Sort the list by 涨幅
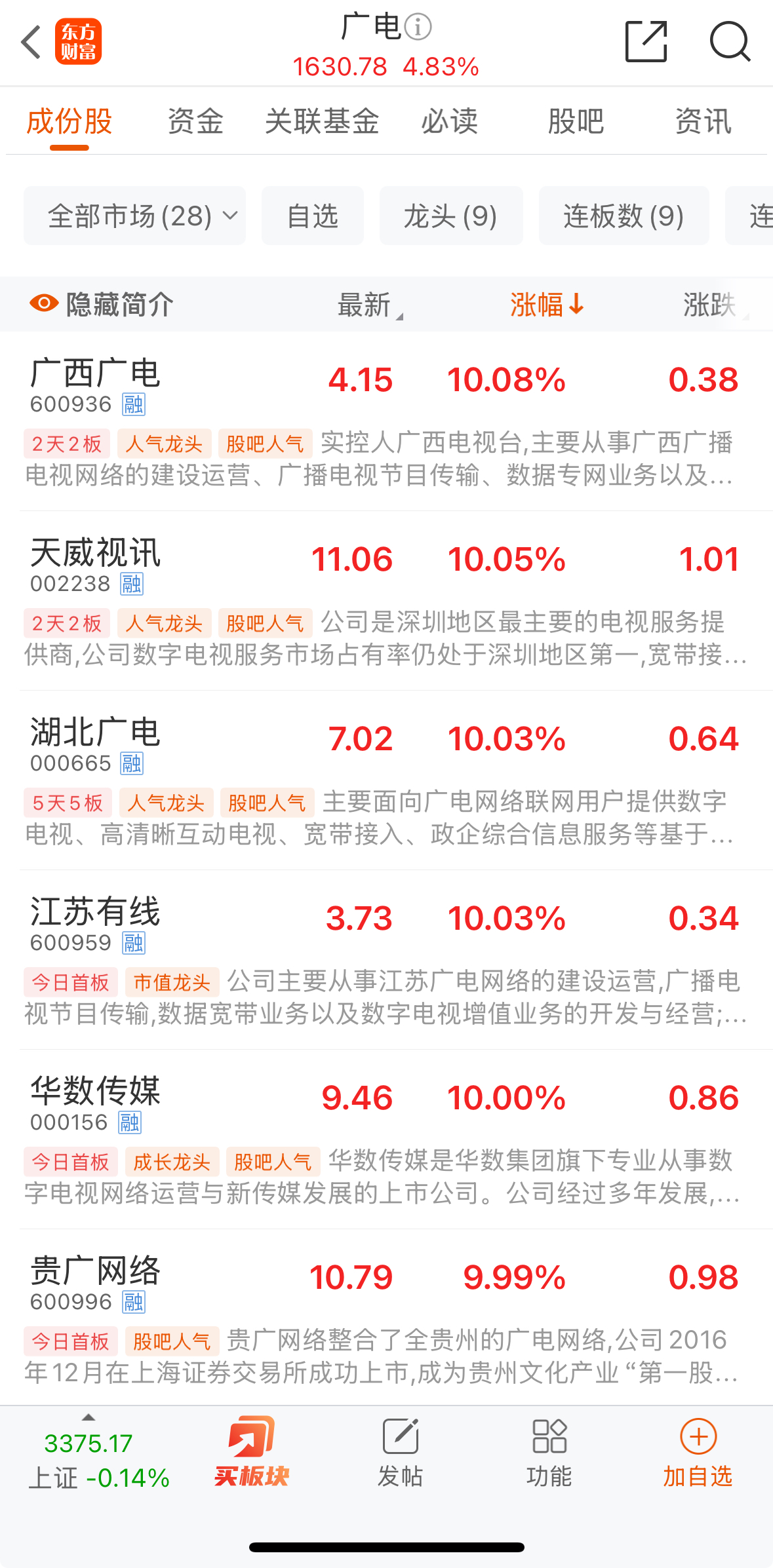This screenshot has width=773, height=1568. tap(546, 305)
